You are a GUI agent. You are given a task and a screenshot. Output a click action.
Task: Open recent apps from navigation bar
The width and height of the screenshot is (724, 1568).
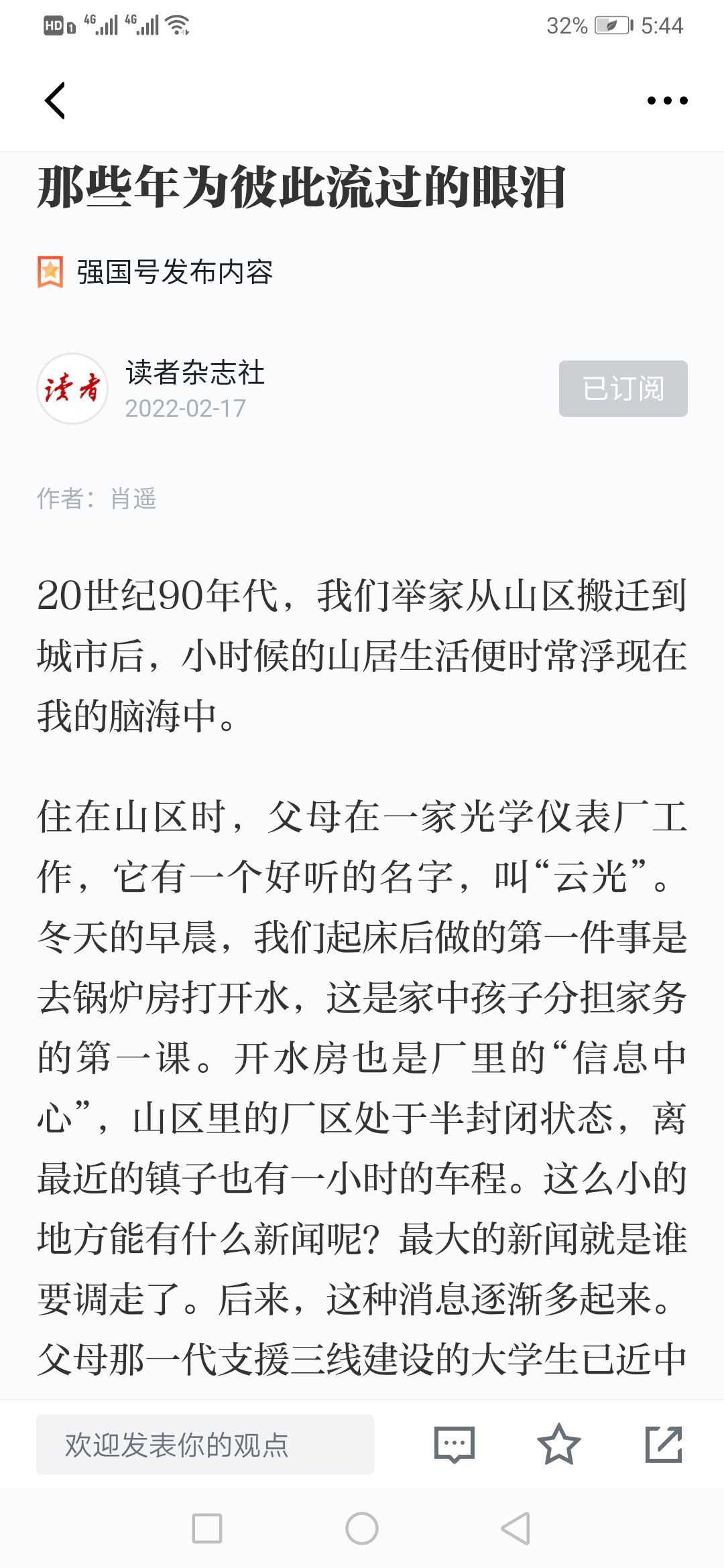coord(207,1528)
